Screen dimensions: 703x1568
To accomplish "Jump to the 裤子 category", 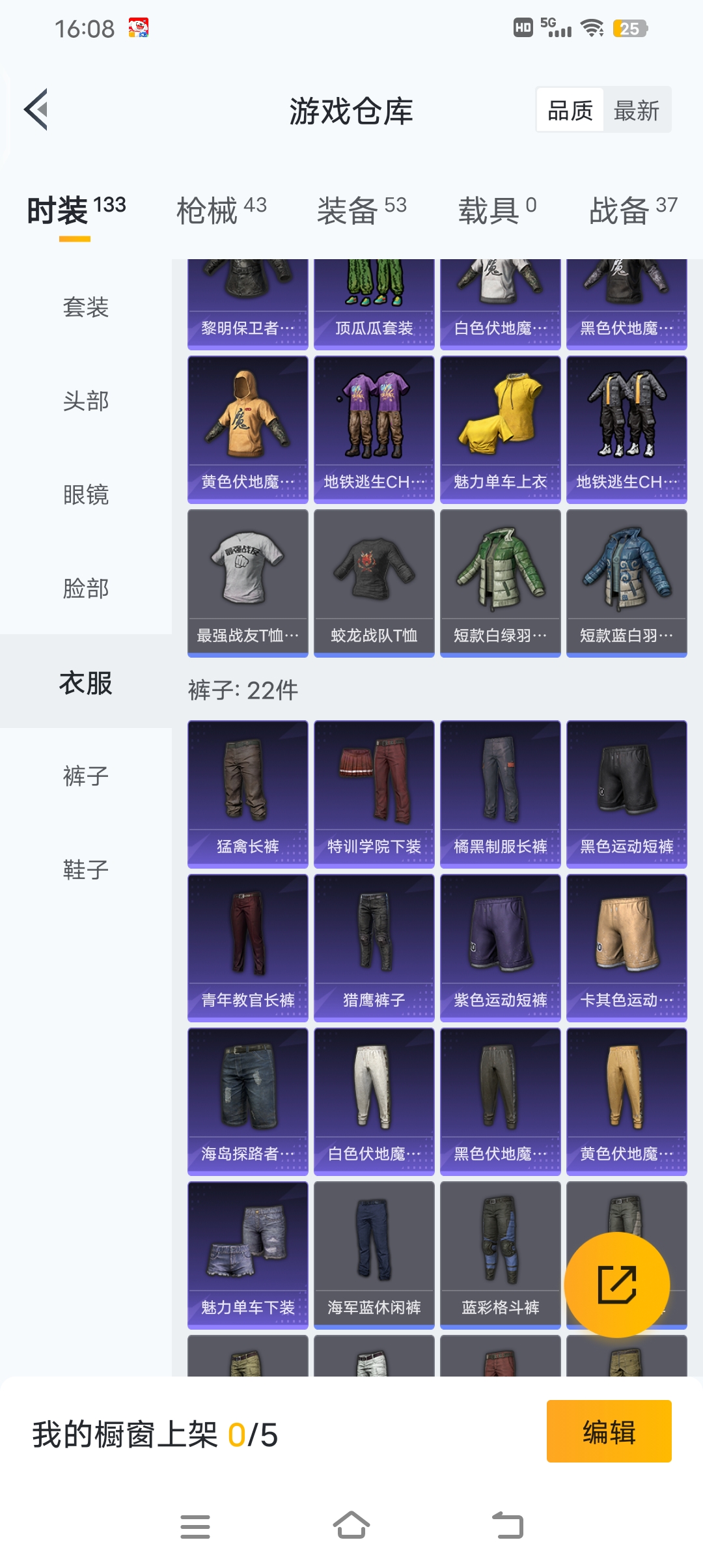I will (x=85, y=776).
